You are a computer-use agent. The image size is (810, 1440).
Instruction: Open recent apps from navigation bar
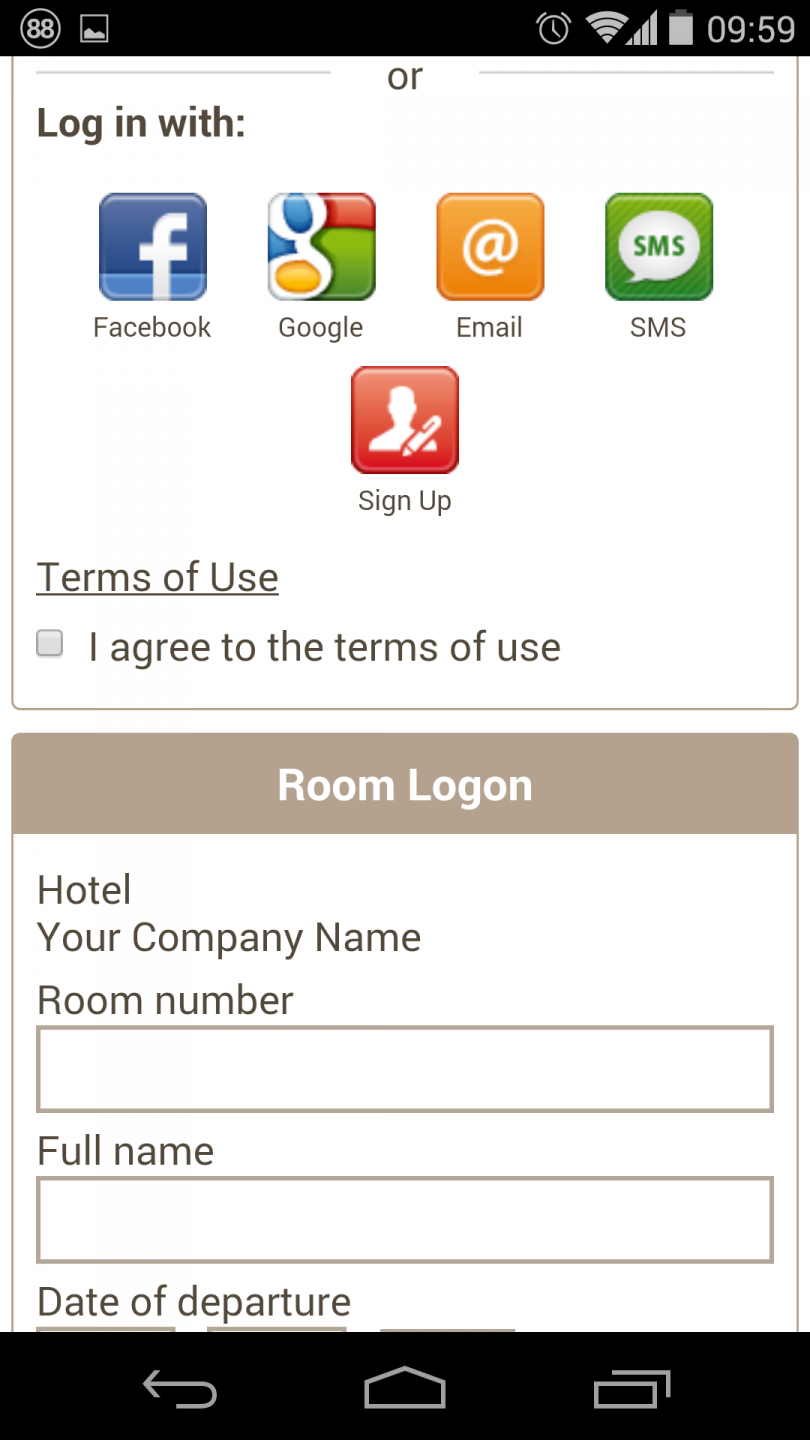click(x=631, y=1389)
